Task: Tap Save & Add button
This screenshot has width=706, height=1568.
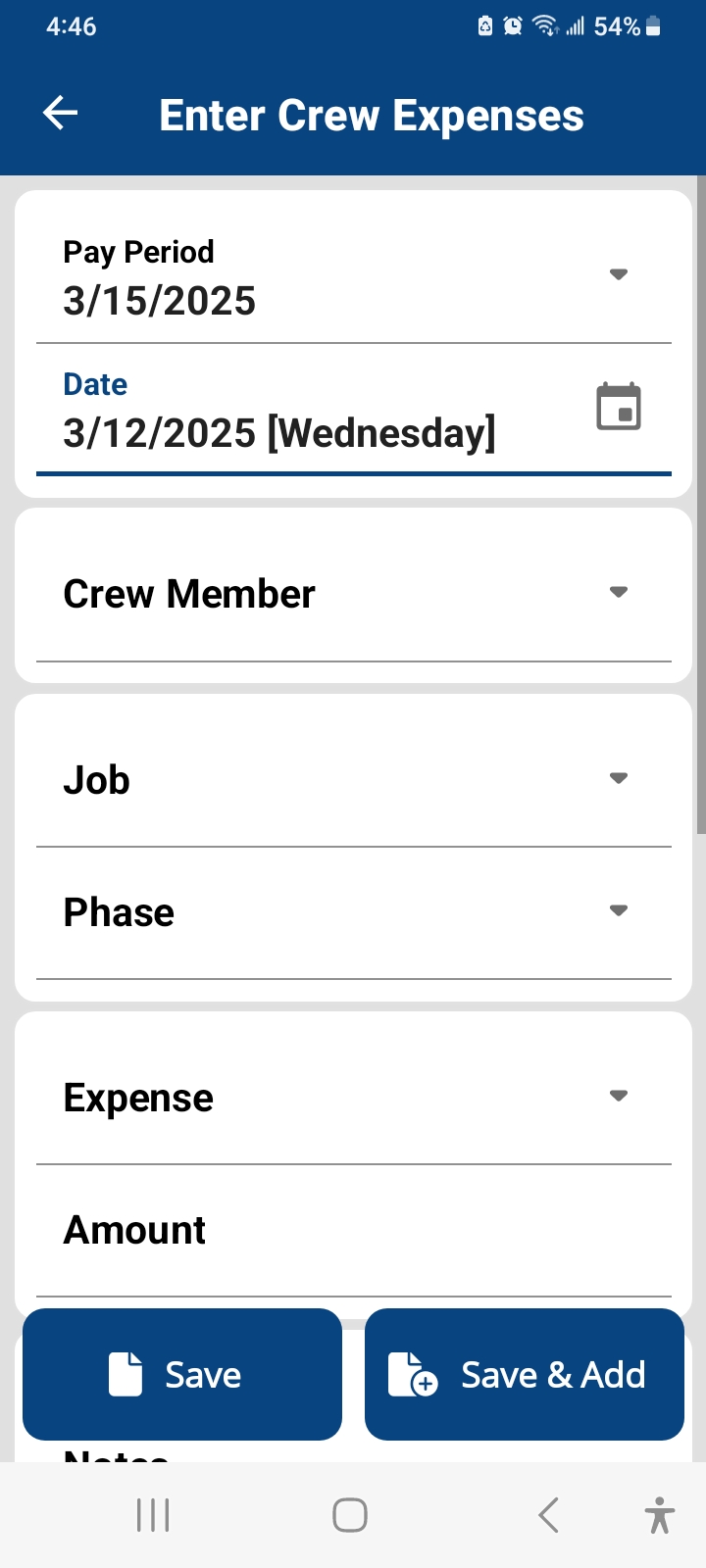Action: [525, 1374]
